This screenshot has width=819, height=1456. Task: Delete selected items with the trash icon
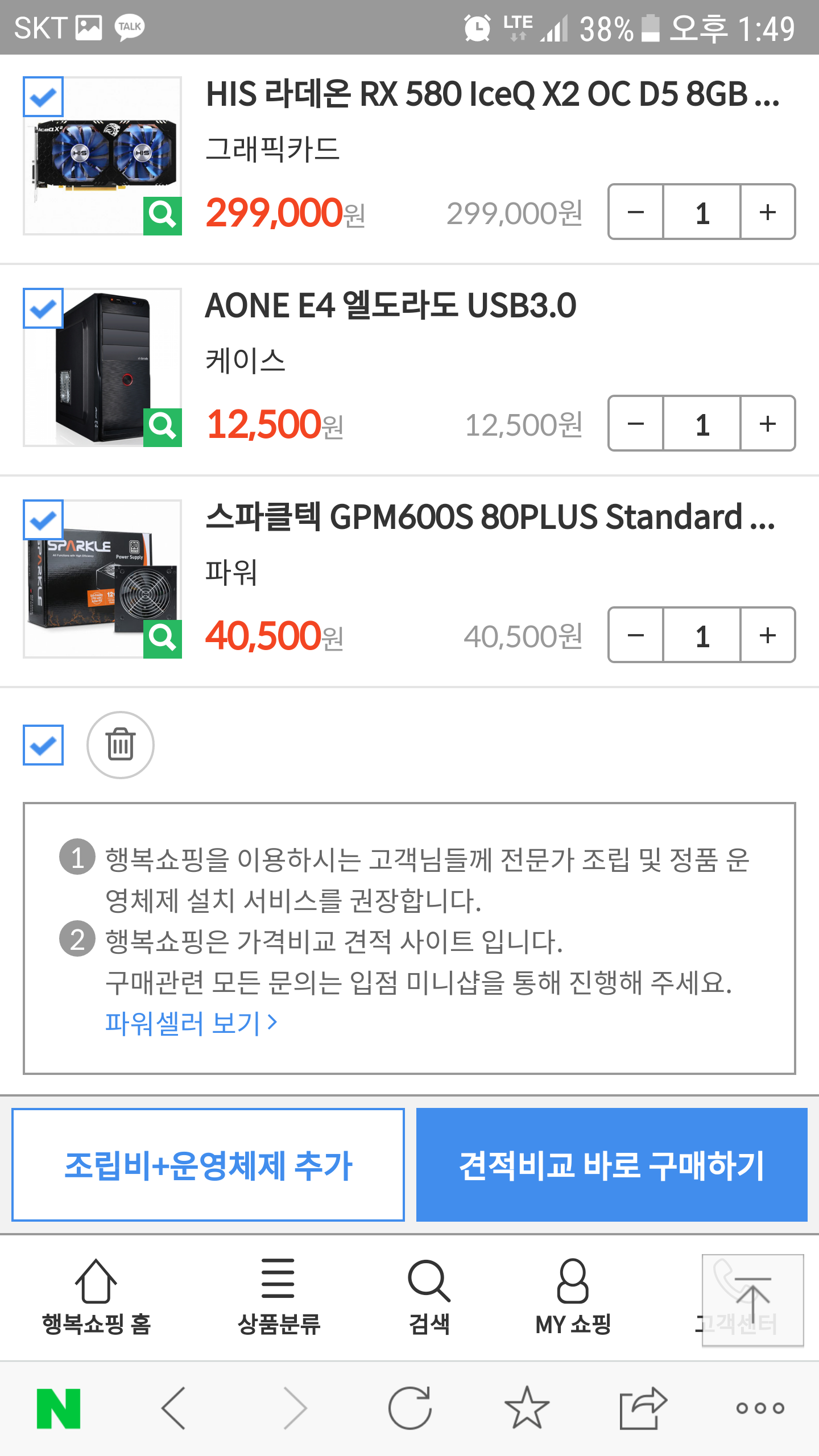(x=120, y=744)
